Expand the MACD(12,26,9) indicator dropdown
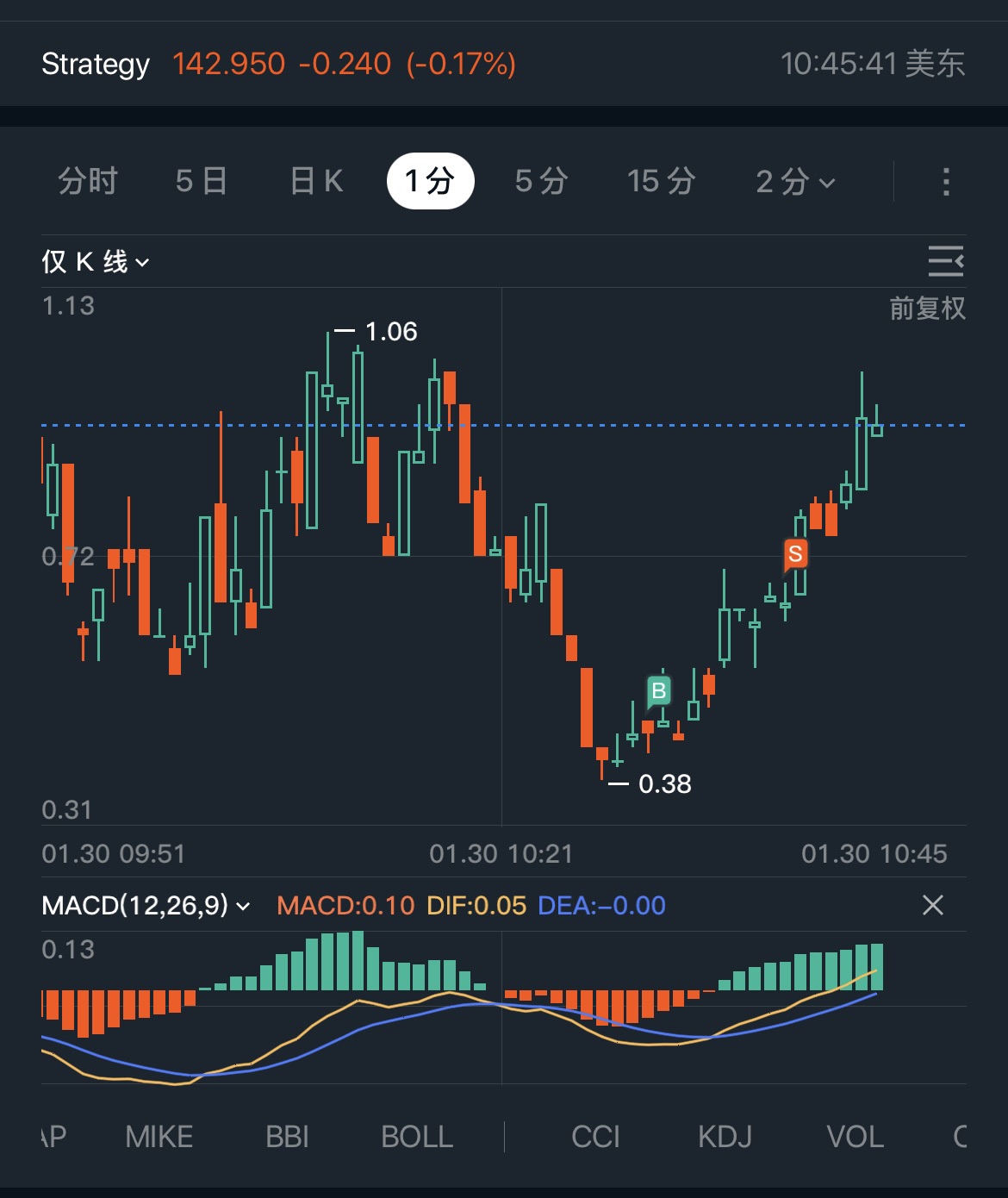This screenshot has height=1198, width=1008. pos(146,906)
